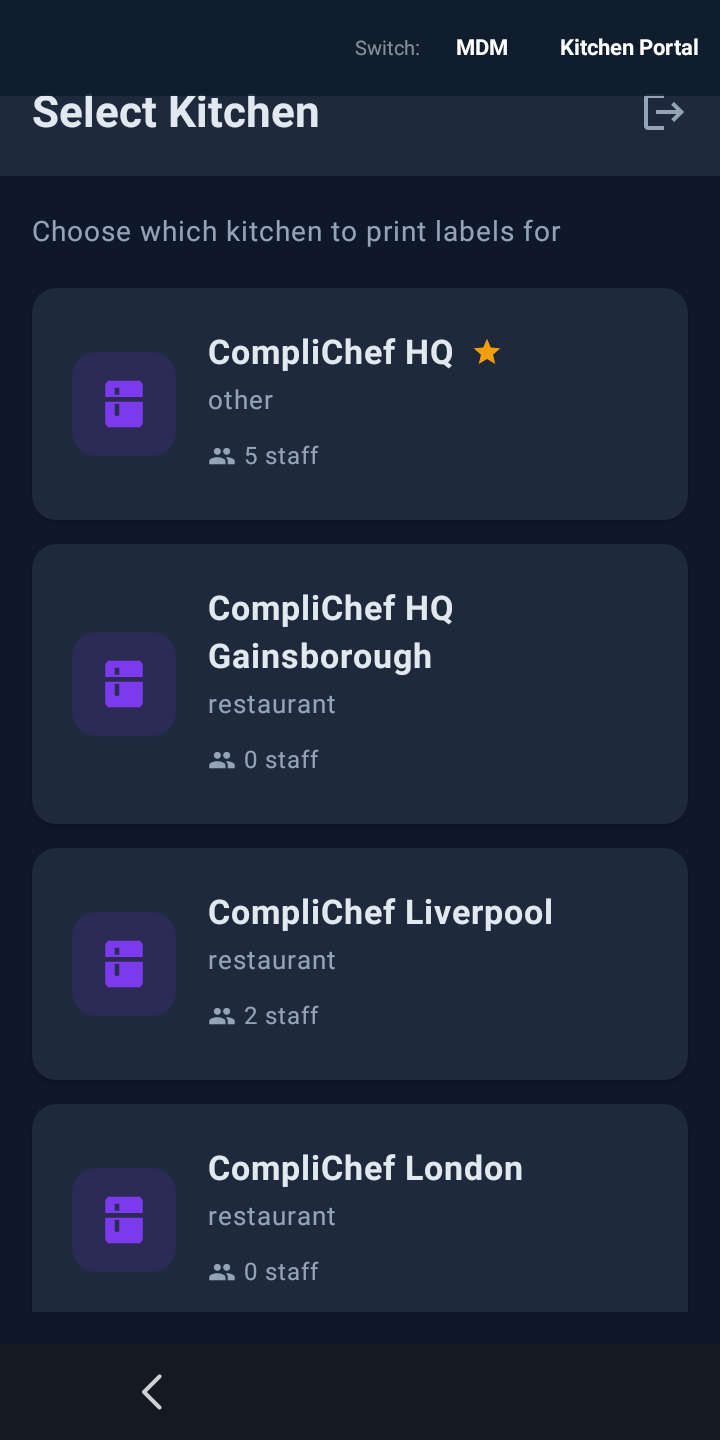Click the back chevron at the bottom
Screen dimensions: 720x1440
click(152, 1391)
